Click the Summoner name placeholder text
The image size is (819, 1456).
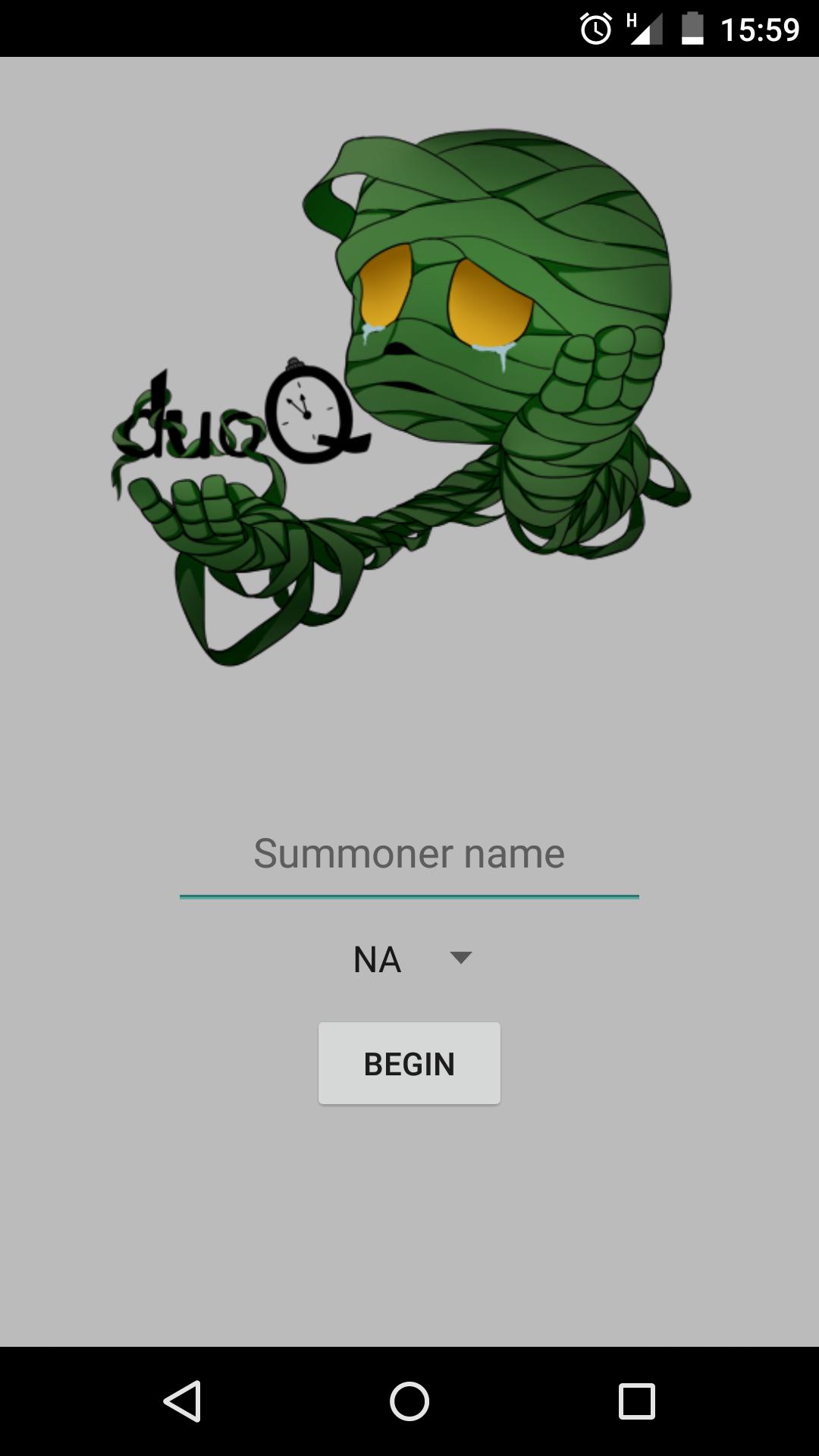(x=409, y=853)
